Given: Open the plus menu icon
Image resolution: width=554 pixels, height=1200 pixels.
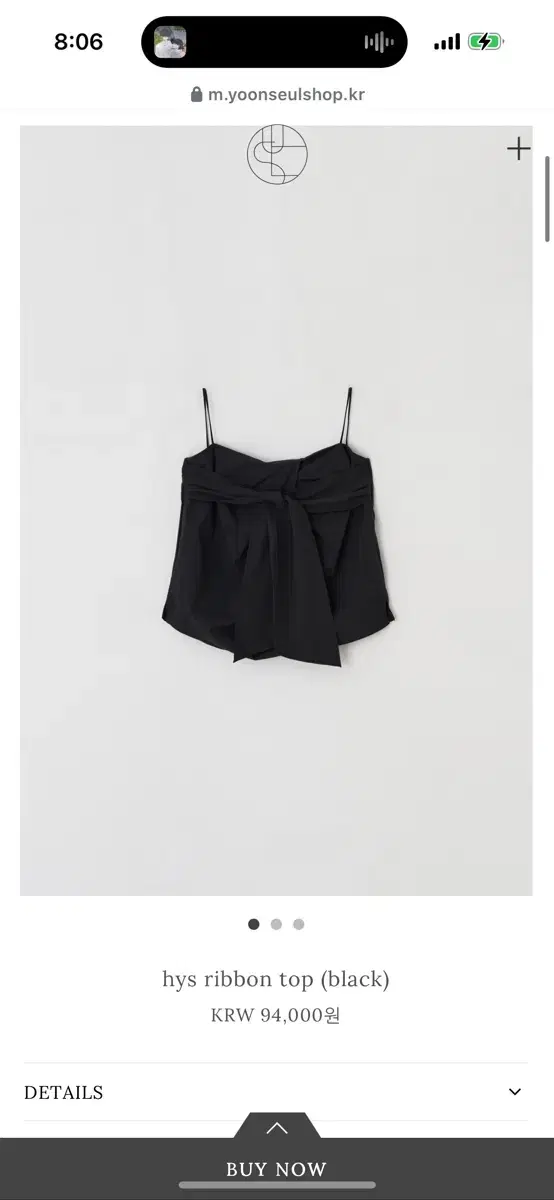Looking at the screenshot, I should click(518, 149).
